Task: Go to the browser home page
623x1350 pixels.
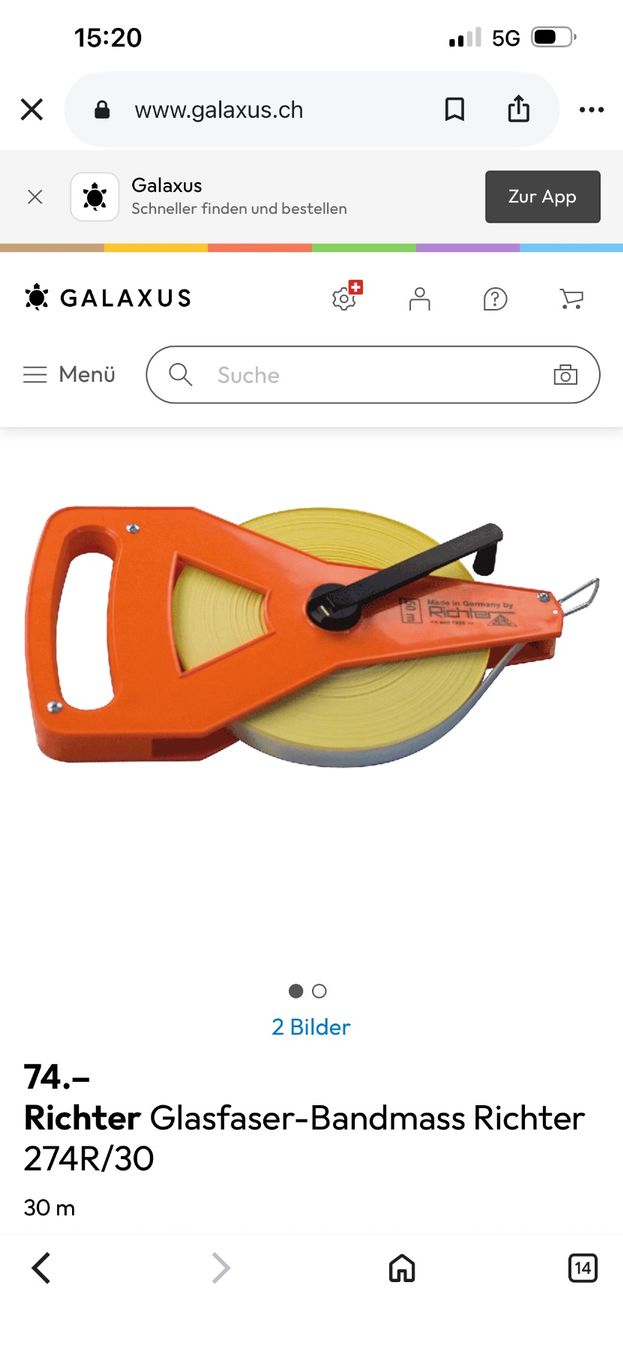Action: pyautogui.click(x=402, y=1268)
